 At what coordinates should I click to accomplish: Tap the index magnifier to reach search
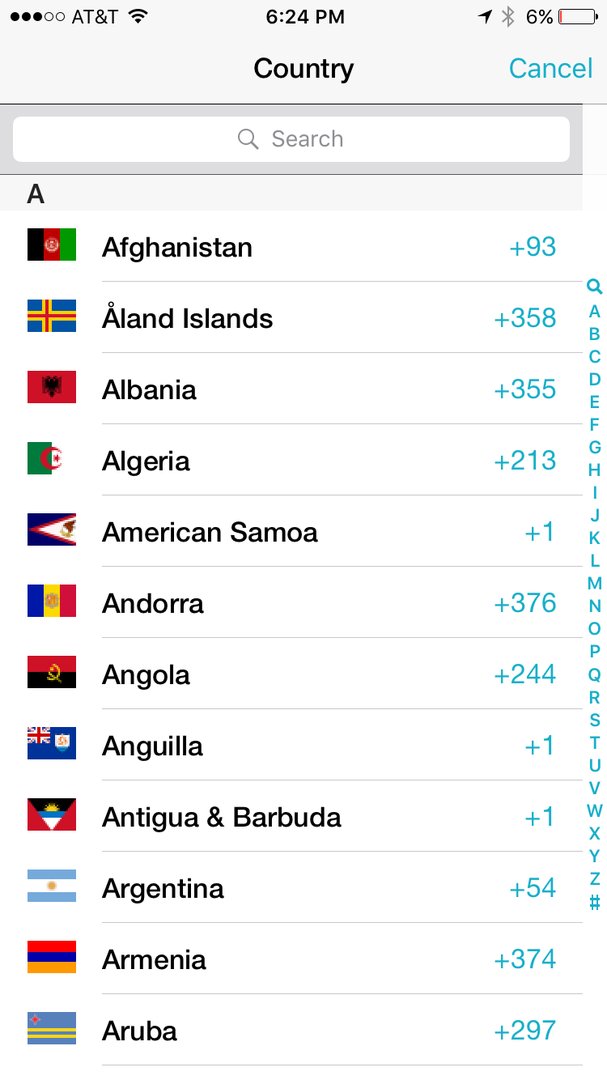[x=595, y=287]
